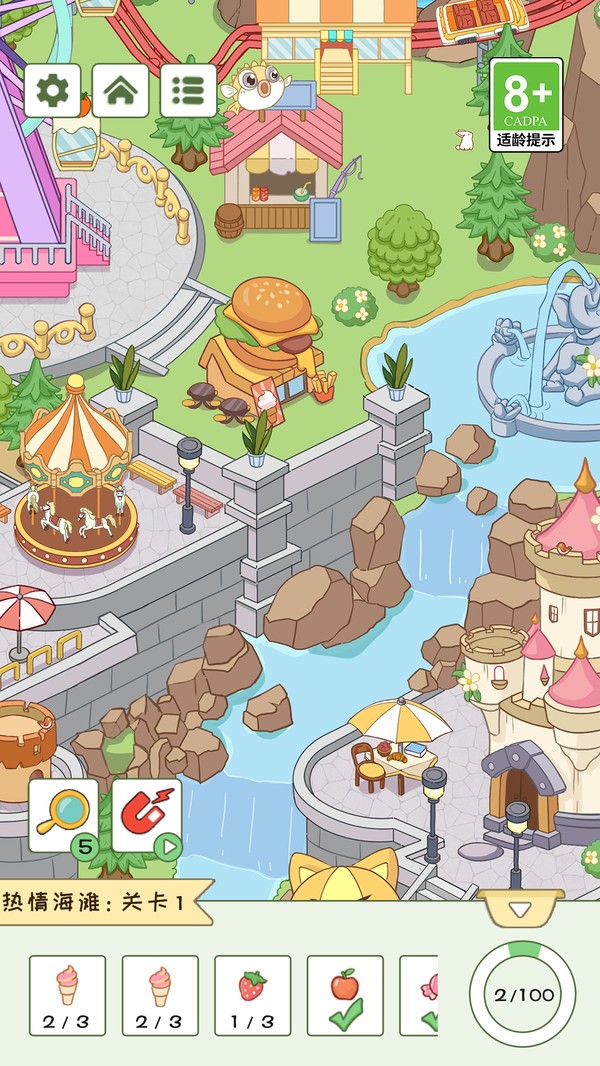
Task: Open the list menu icon
Action: (188, 90)
